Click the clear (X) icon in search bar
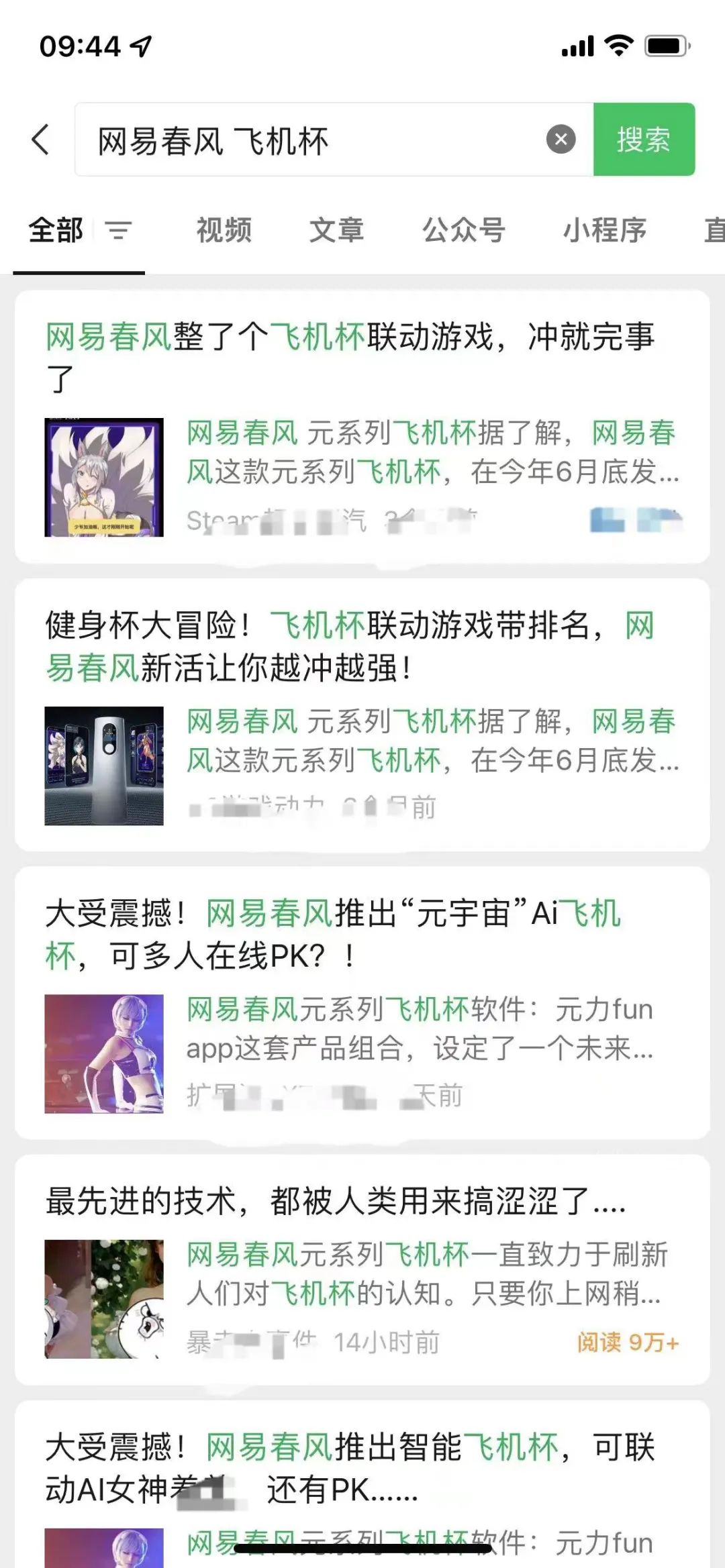This screenshot has width=725, height=1568. coord(561,139)
